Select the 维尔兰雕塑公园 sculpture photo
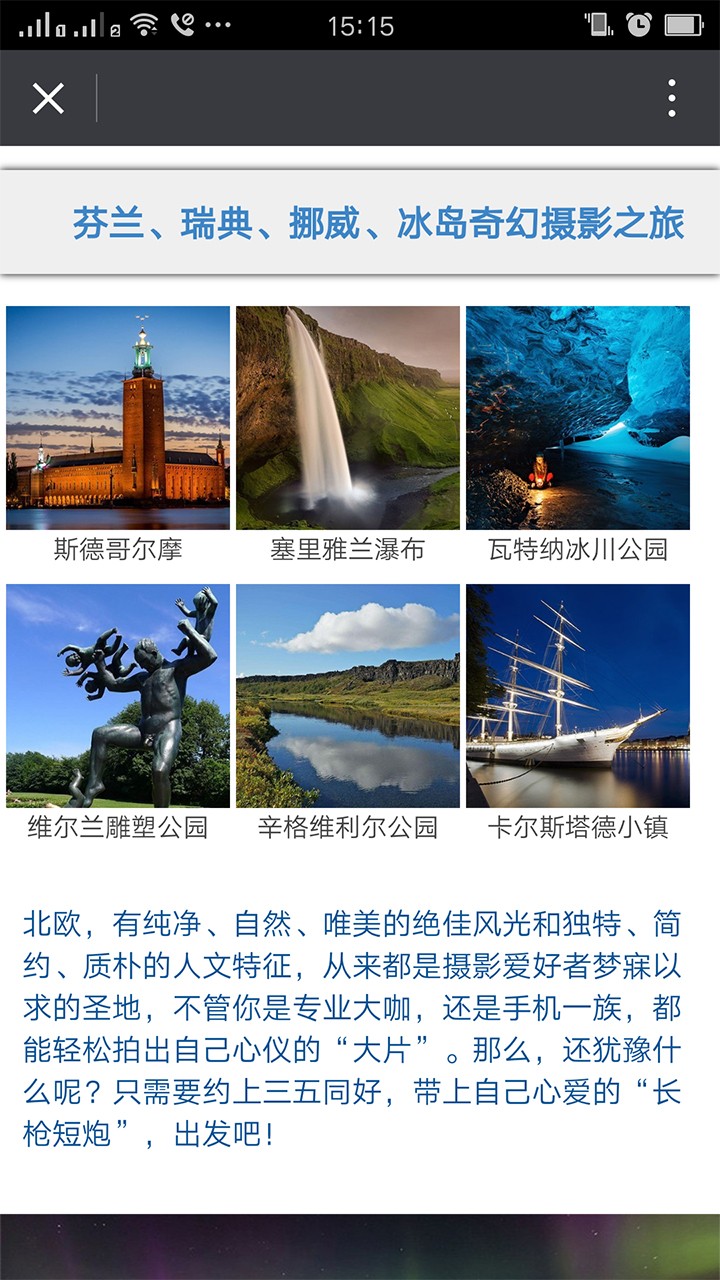The height and width of the screenshot is (1280, 720). tap(118, 696)
